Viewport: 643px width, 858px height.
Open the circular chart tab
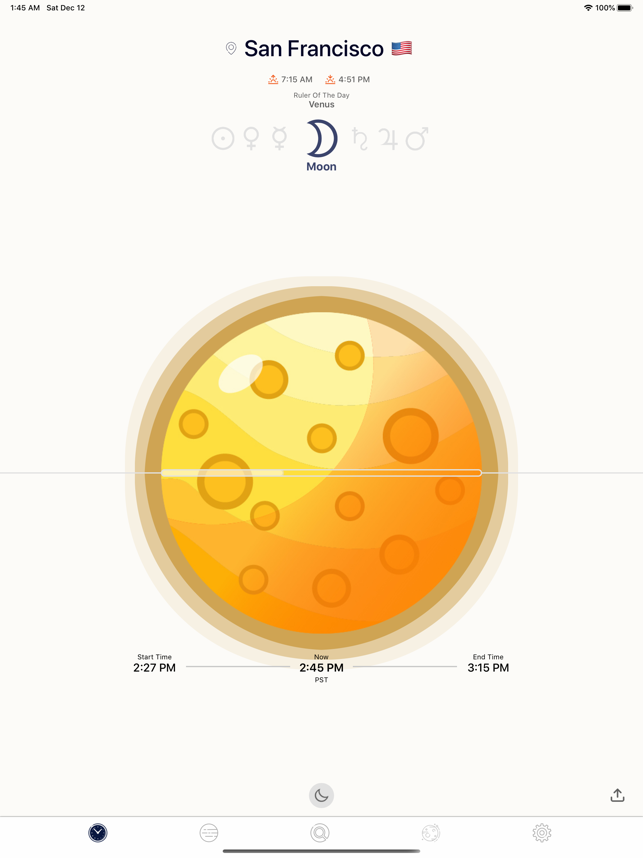320,832
